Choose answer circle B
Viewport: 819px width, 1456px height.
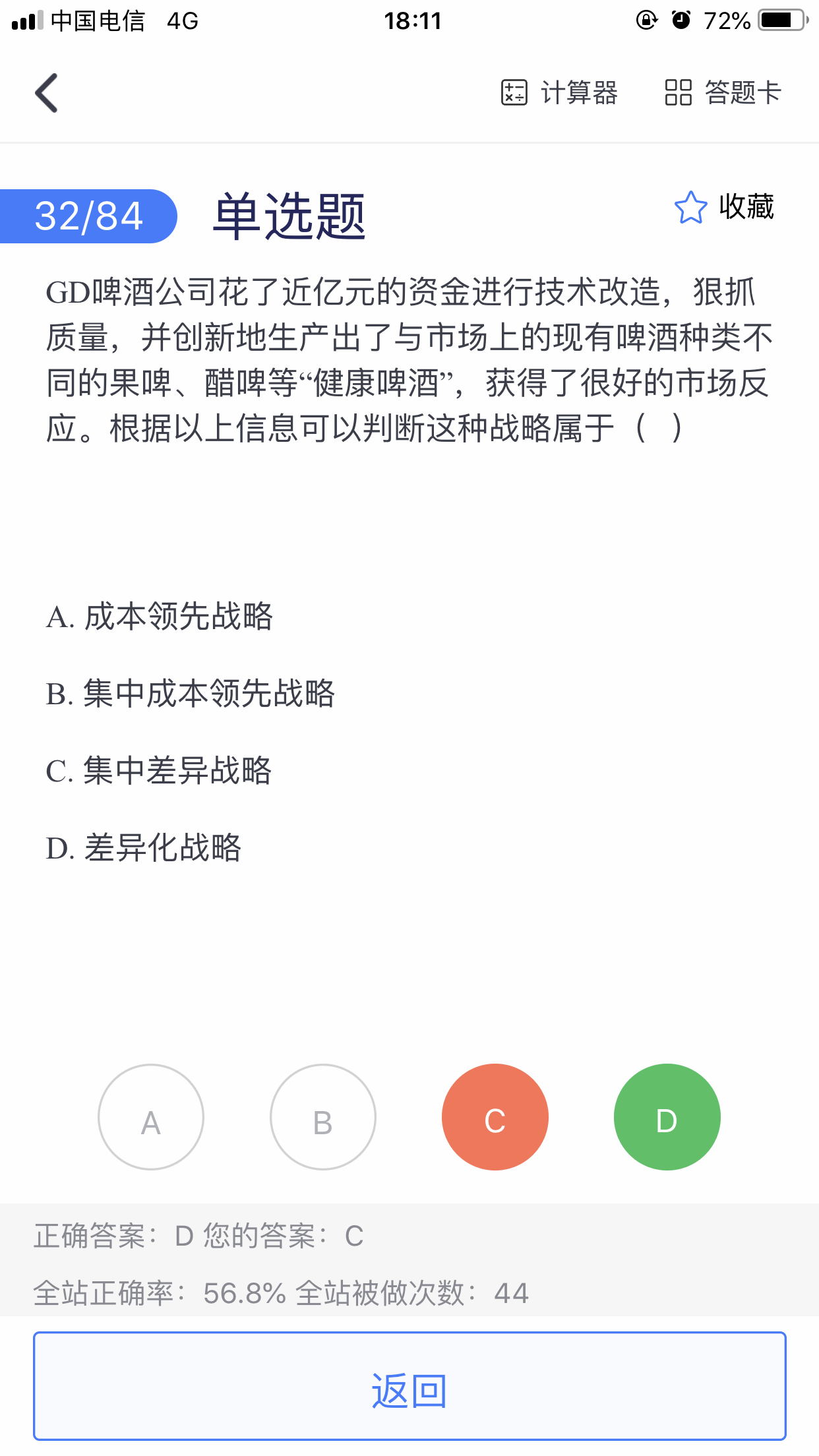[323, 1117]
